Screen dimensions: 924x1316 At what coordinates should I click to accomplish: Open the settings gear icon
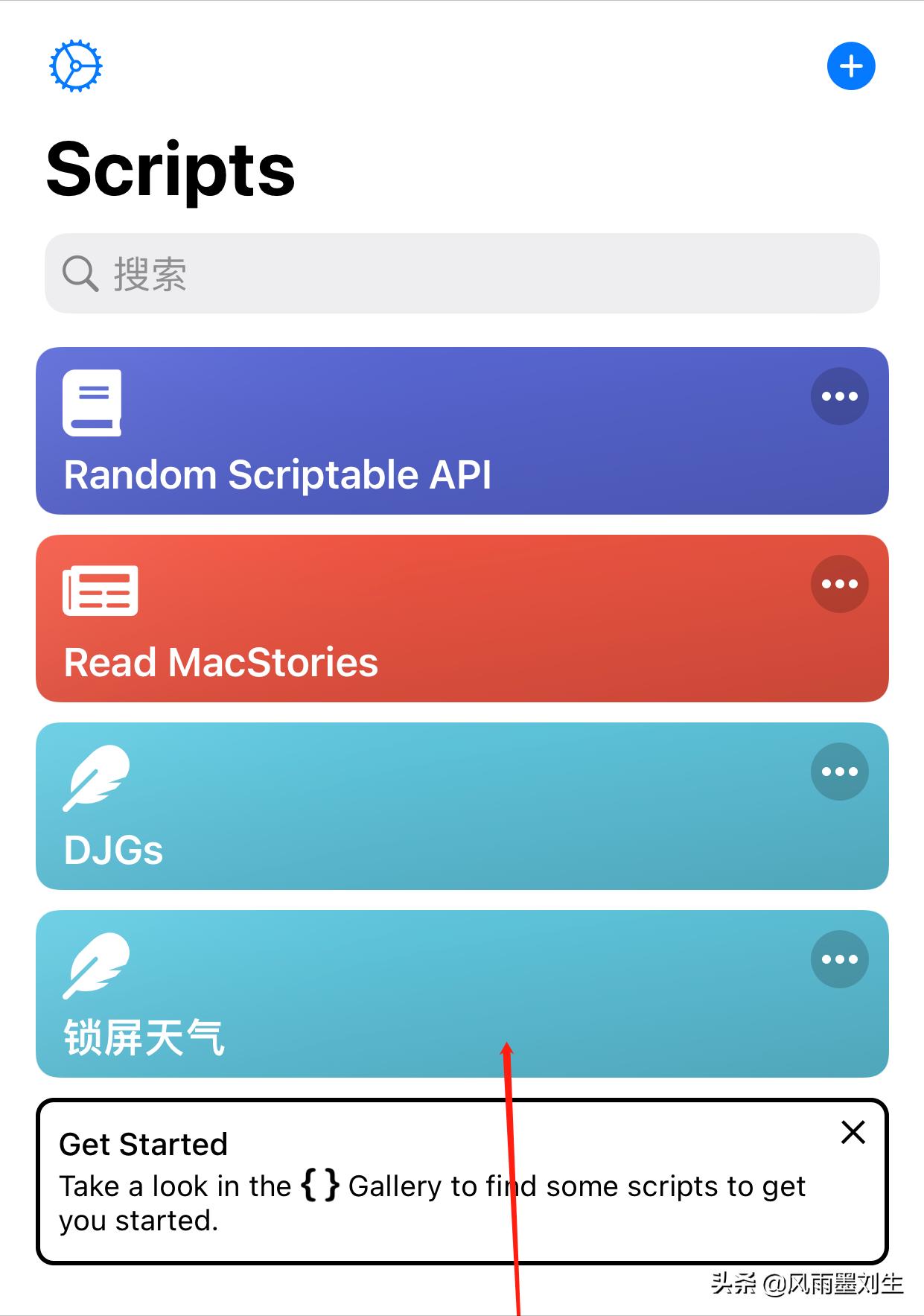tap(75, 66)
